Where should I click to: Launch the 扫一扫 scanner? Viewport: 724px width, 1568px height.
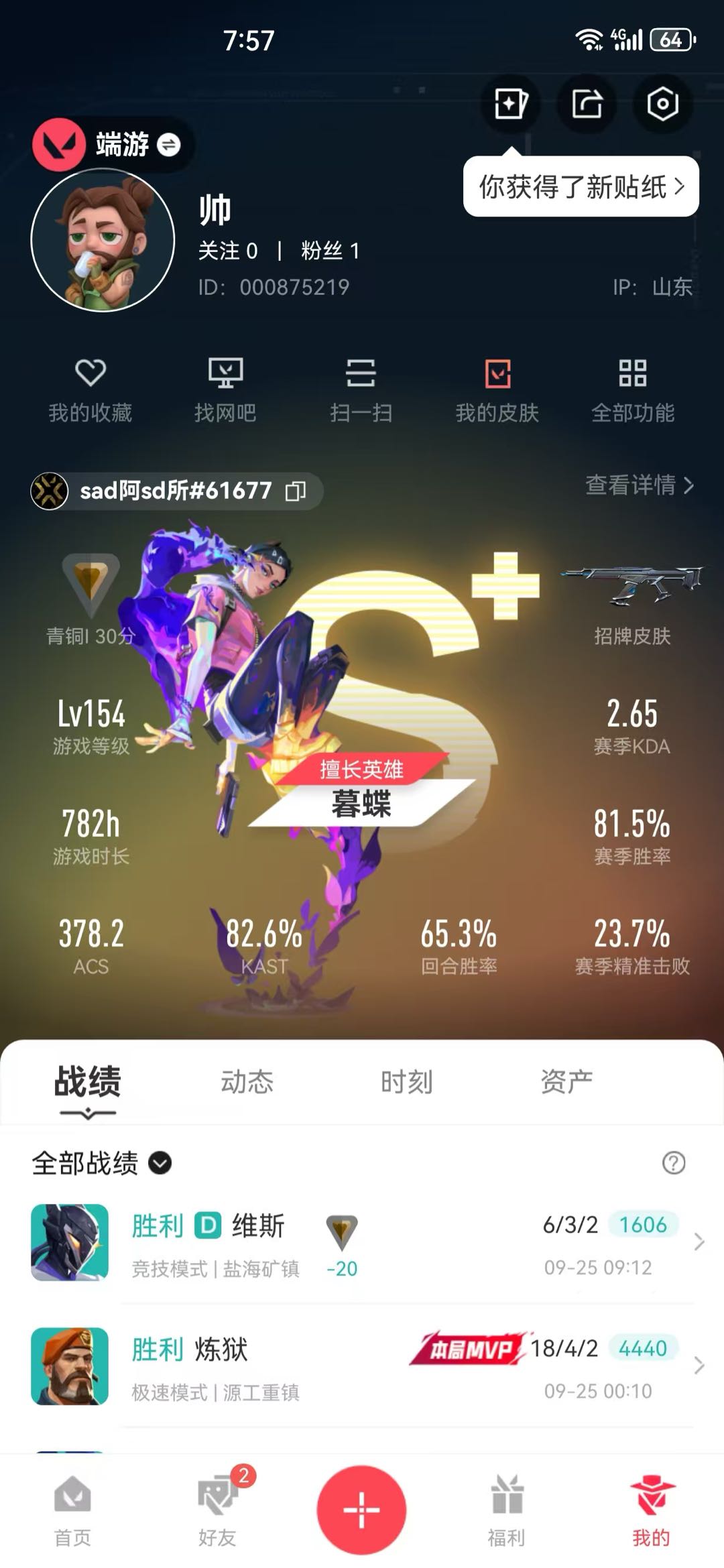coord(361,390)
